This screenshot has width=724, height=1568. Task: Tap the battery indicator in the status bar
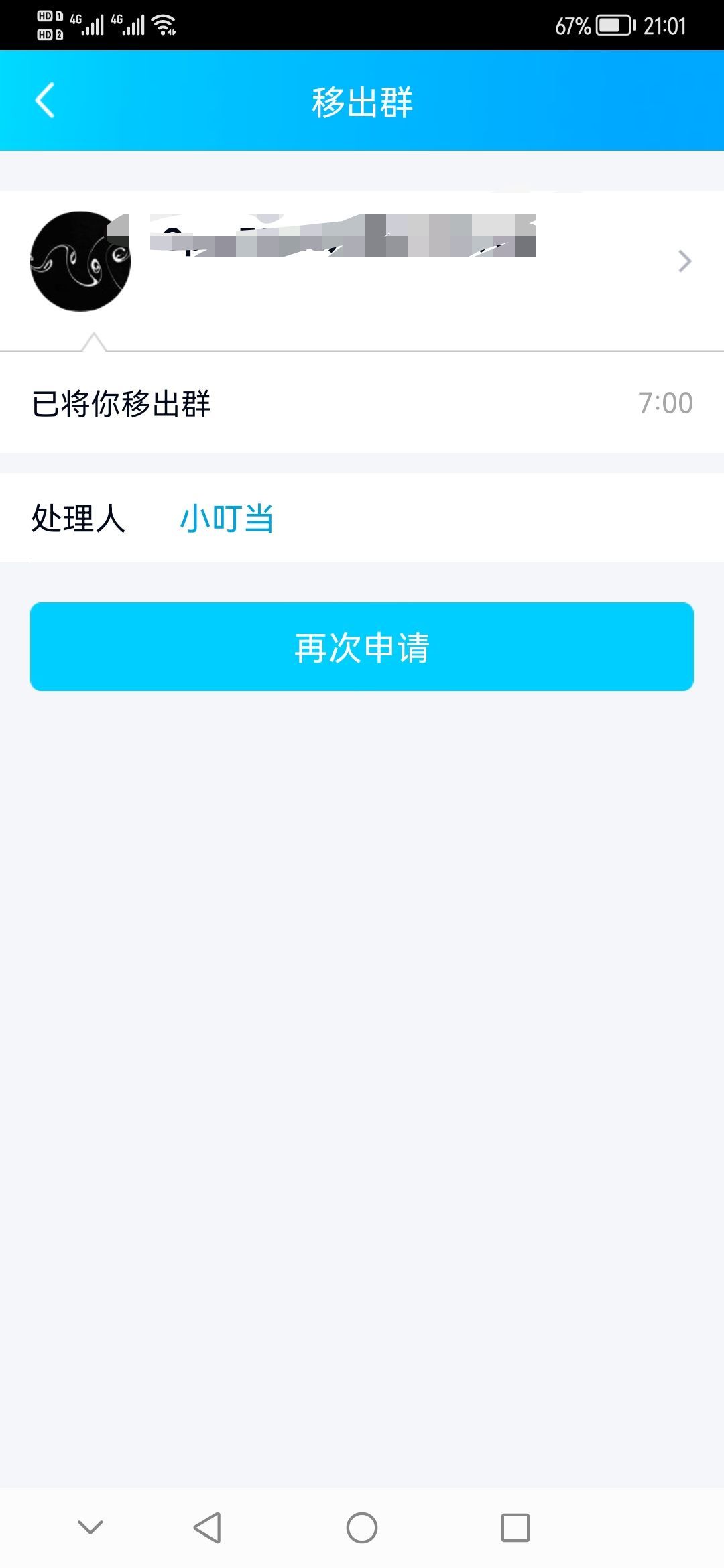pos(611,25)
